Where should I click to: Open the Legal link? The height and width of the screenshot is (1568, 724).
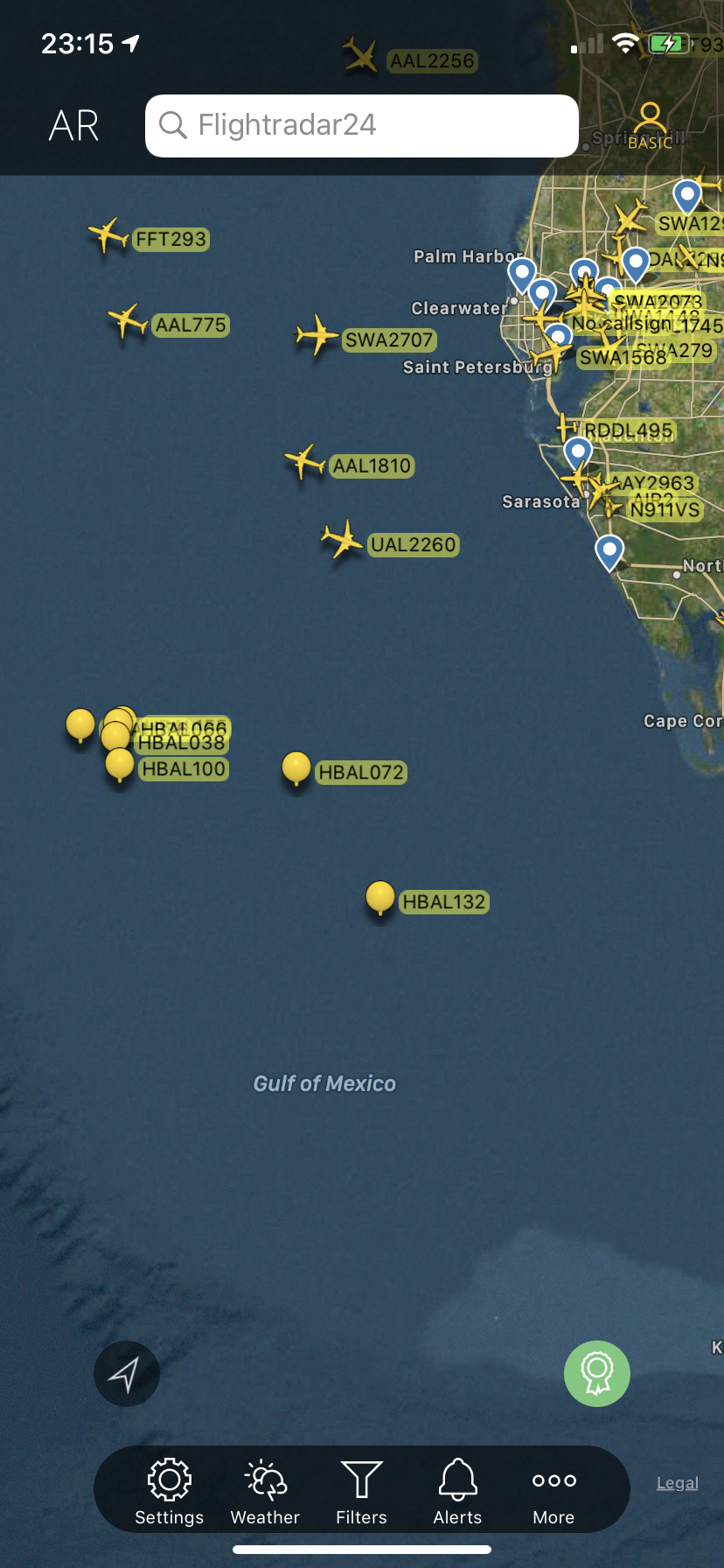678,1483
